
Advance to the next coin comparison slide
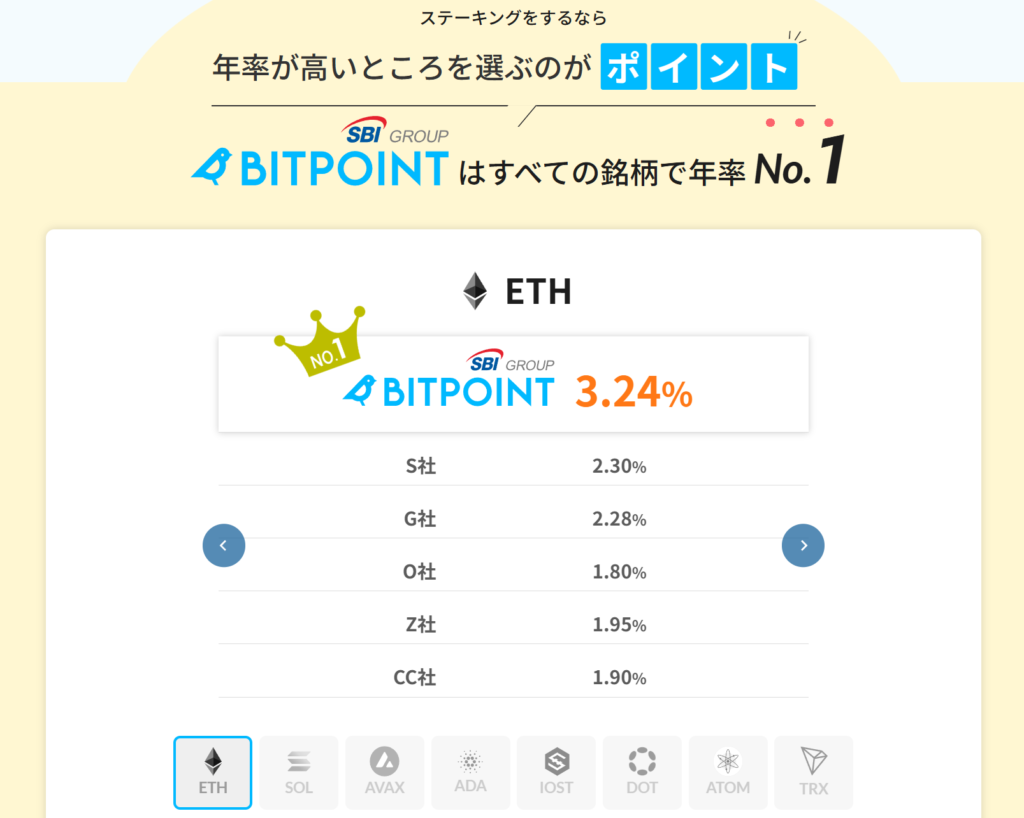[x=803, y=545]
